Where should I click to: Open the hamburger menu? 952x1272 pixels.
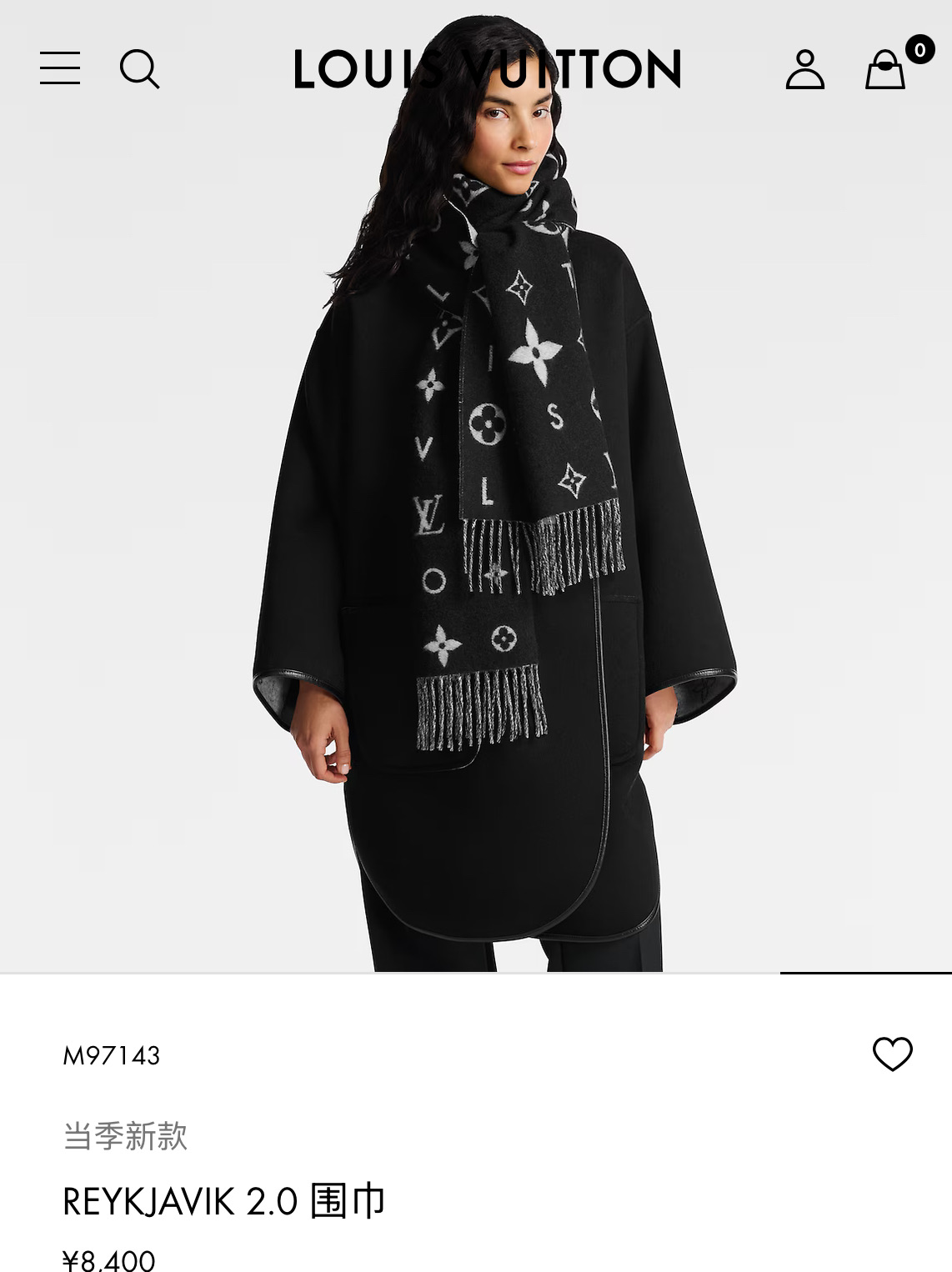[60, 68]
